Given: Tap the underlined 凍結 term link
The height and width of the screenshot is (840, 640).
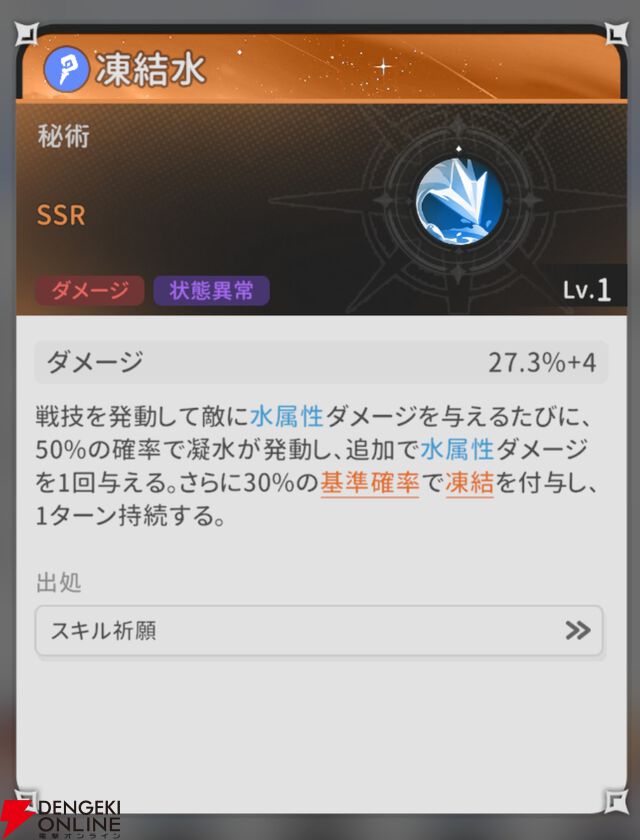Looking at the screenshot, I should 470,482.
